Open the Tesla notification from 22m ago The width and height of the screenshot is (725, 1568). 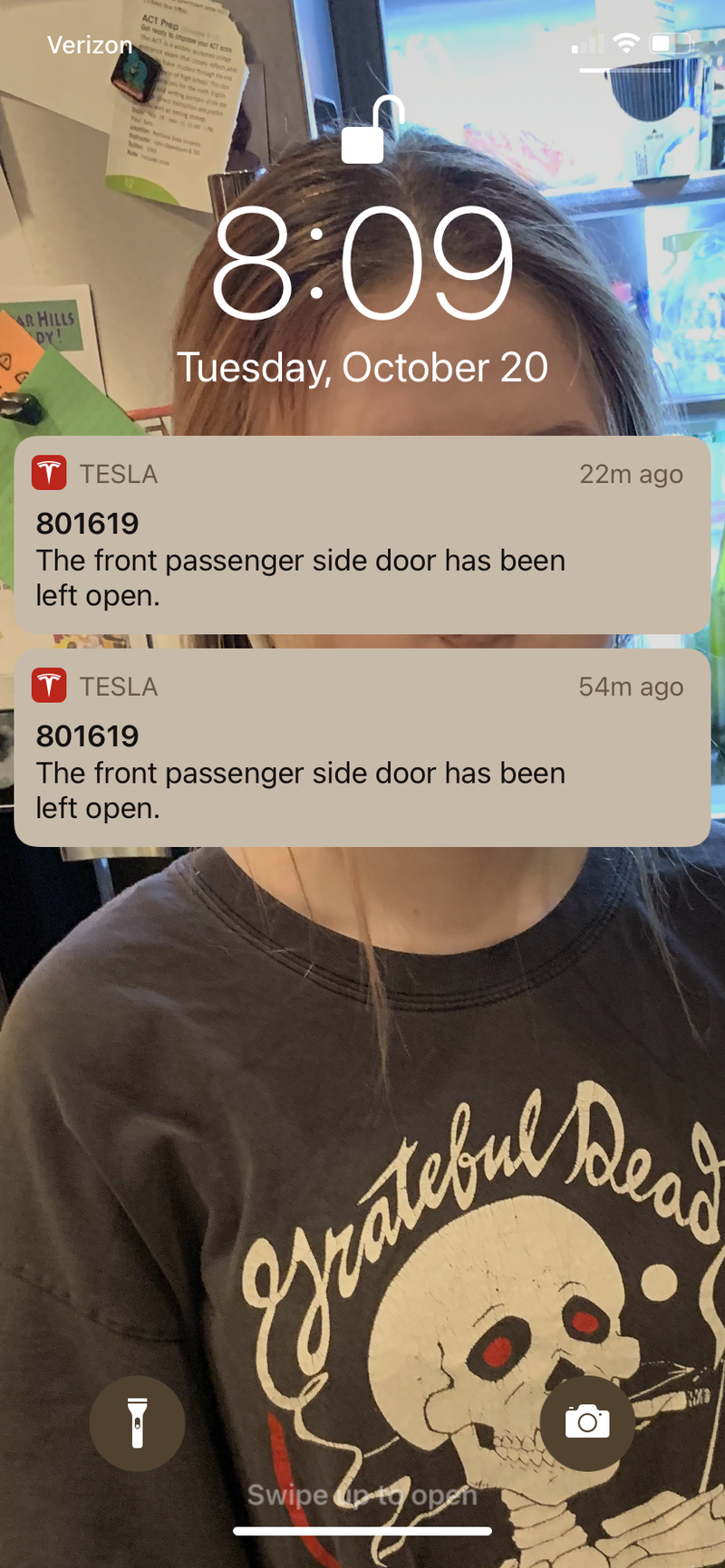click(362, 535)
